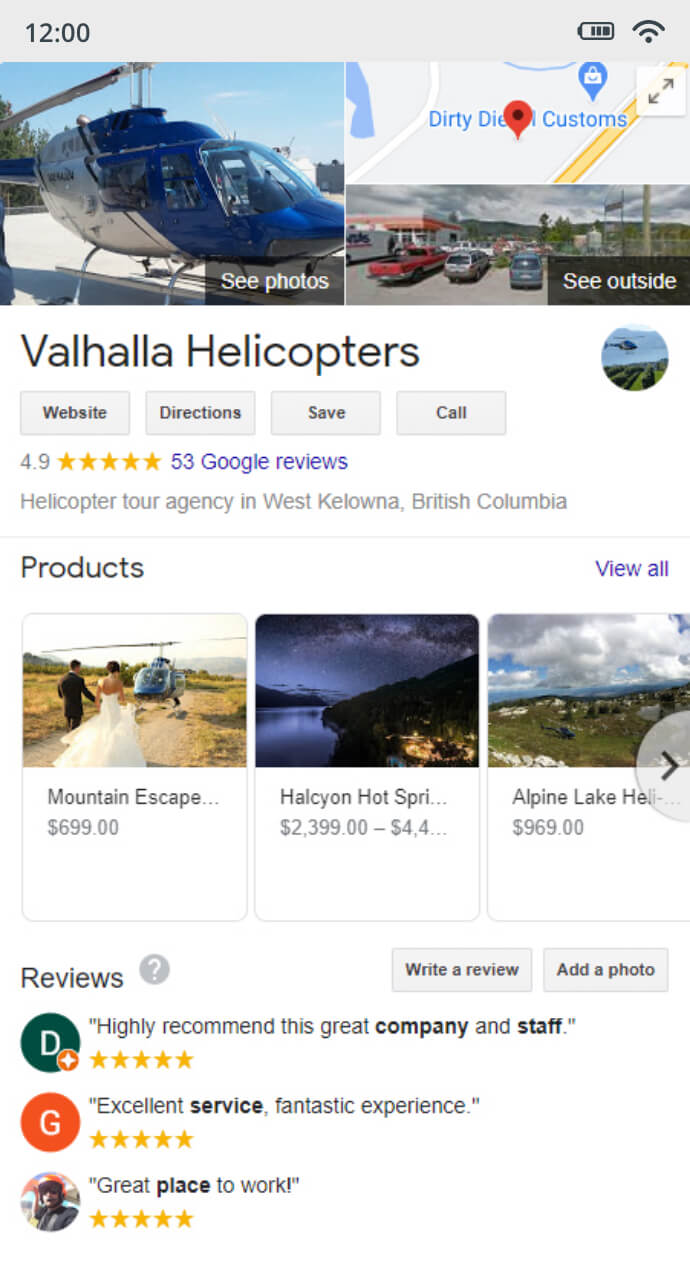Save Valhalla Helicopters to your list

326,413
